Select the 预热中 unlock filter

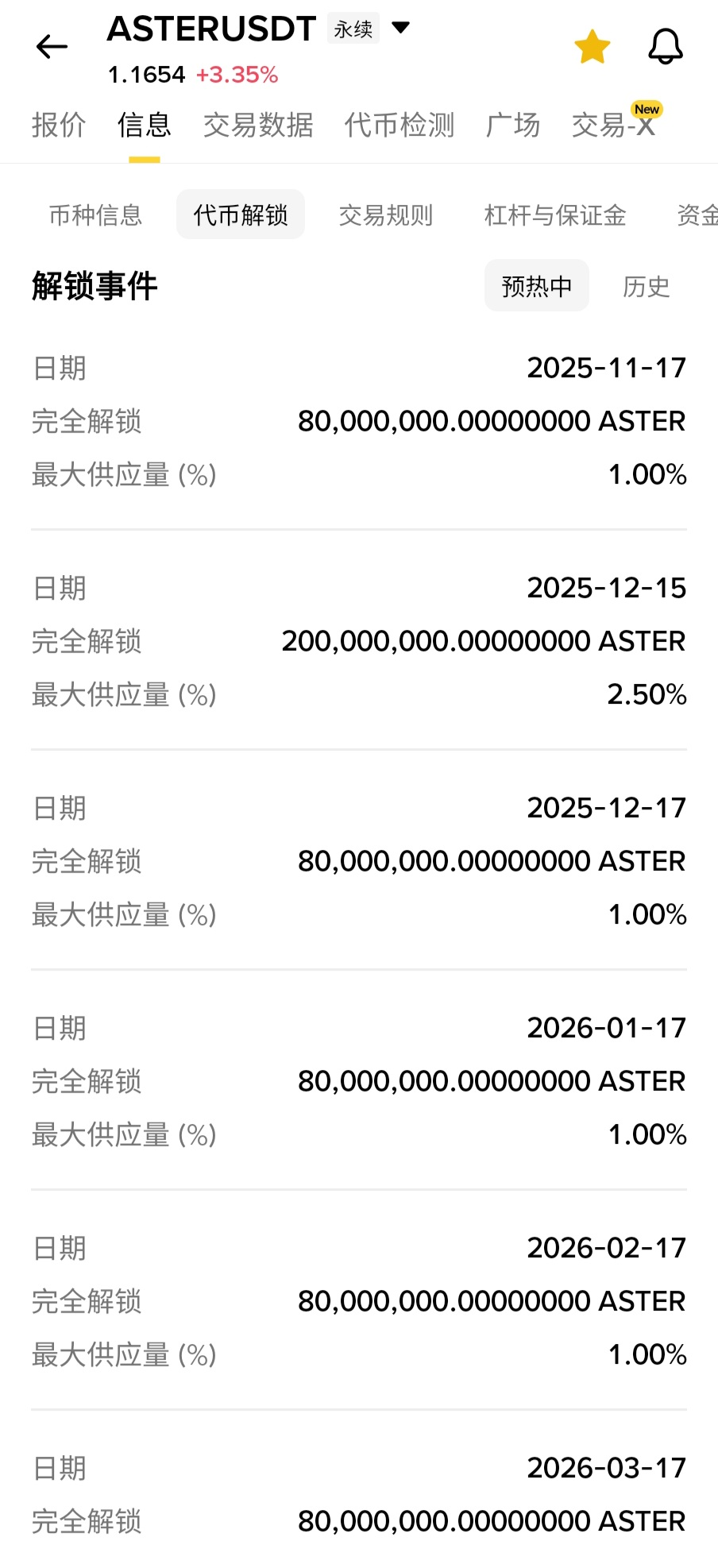click(x=537, y=286)
